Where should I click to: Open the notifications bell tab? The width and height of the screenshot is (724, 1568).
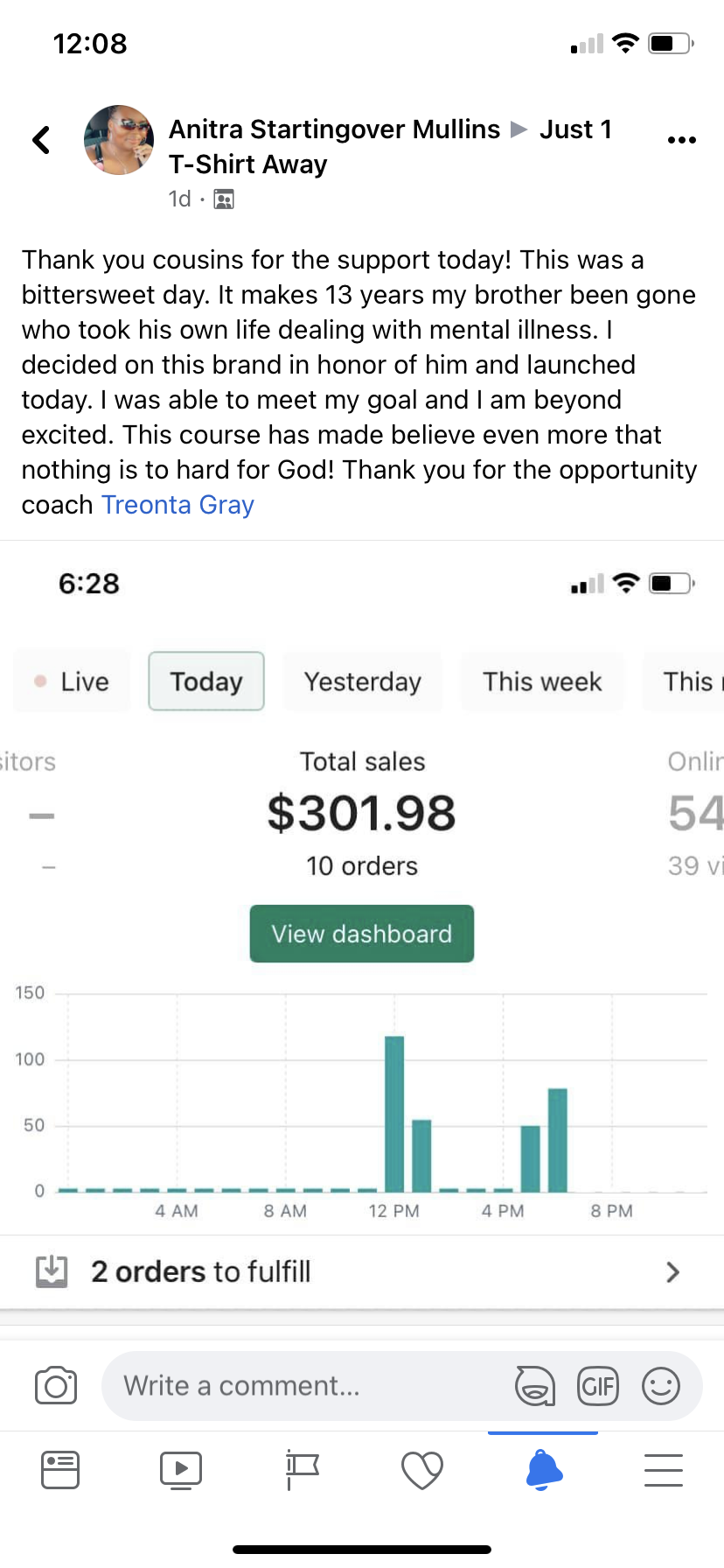pyautogui.click(x=543, y=1470)
